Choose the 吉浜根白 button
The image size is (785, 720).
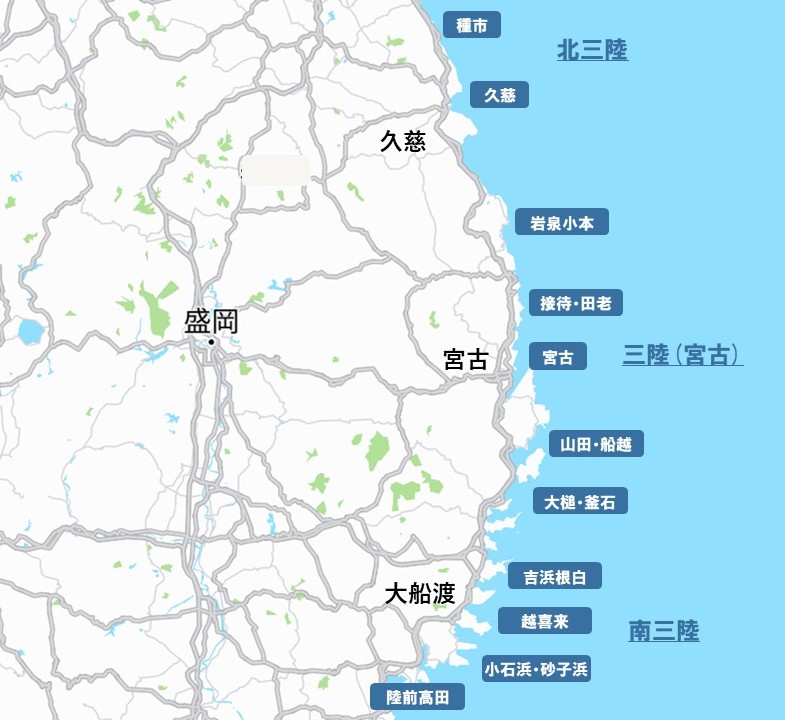tap(554, 576)
